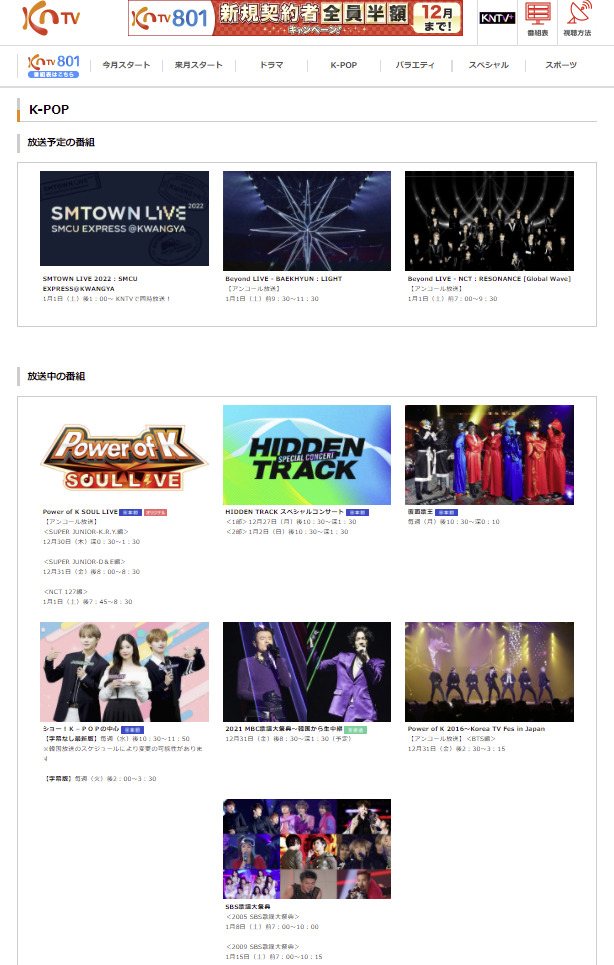Open the スペシャル category
This screenshot has height=965, width=614.
click(488, 65)
